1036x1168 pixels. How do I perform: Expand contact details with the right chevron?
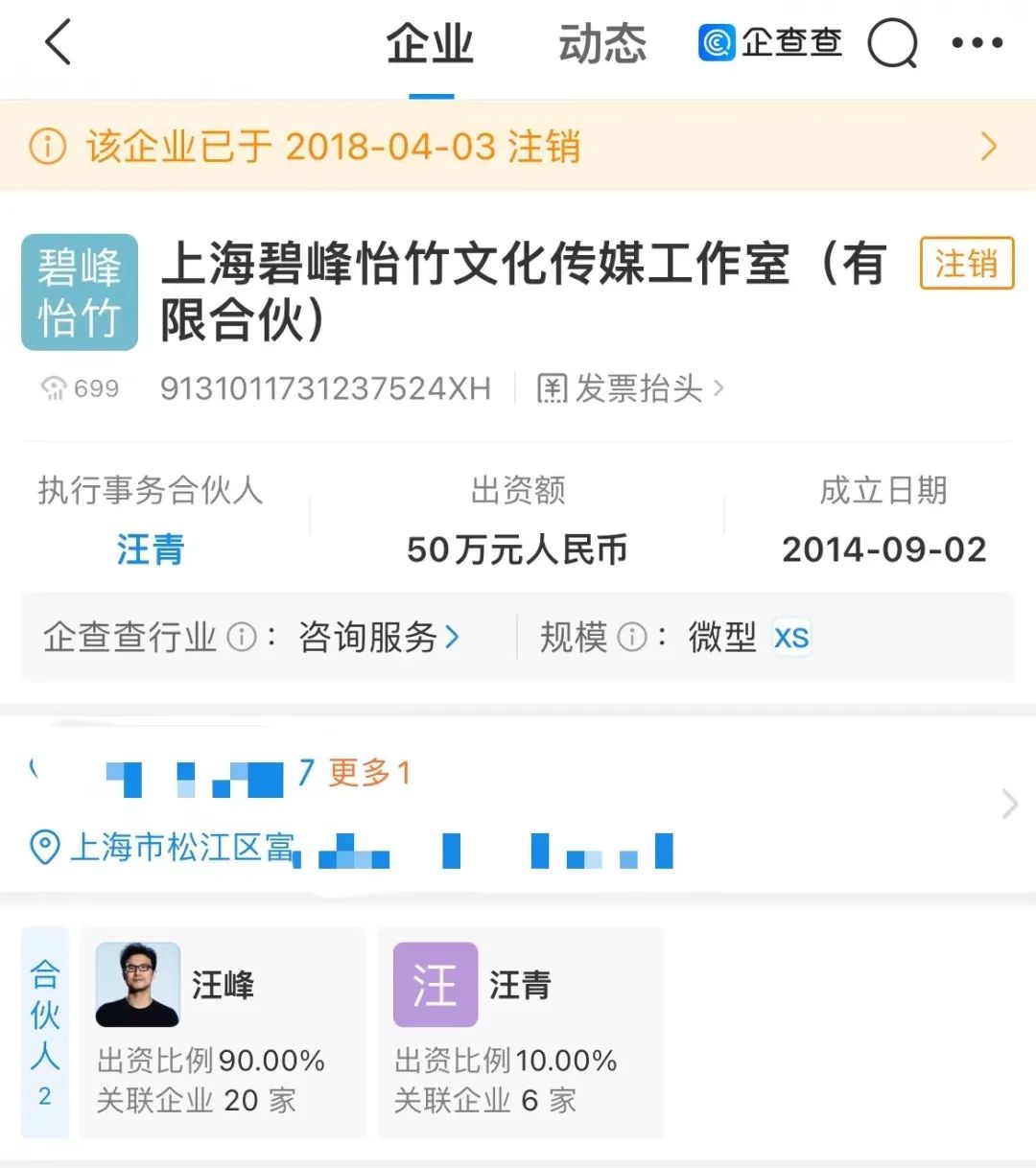1009,804
